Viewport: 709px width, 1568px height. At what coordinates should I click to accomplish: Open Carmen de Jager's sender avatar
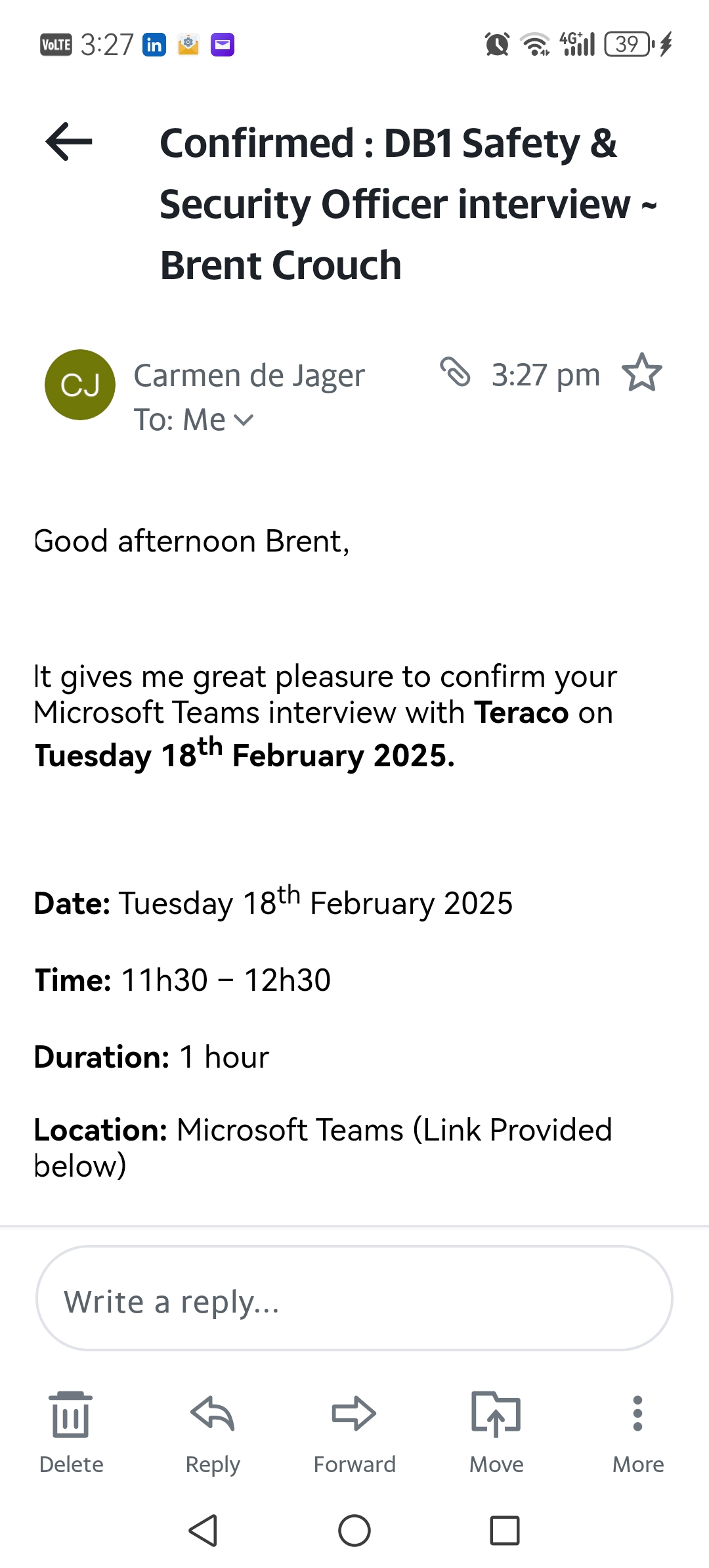coord(80,385)
